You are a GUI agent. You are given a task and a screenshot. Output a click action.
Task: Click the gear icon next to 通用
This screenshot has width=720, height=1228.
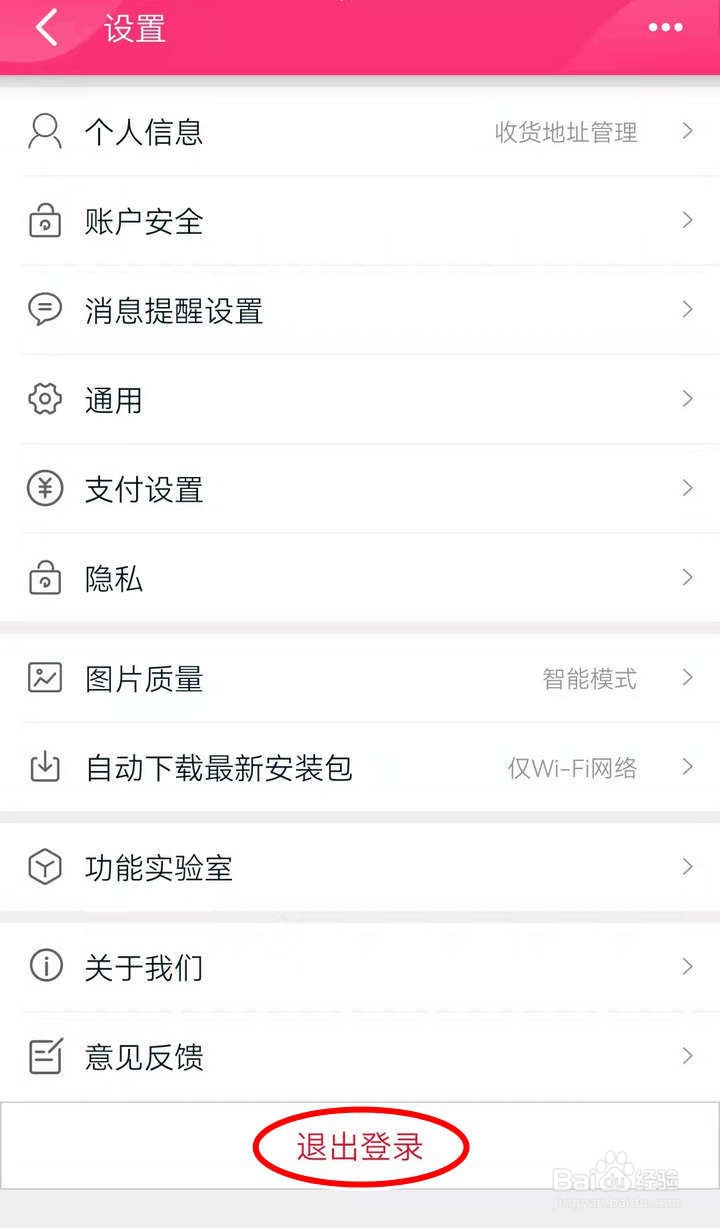point(44,399)
